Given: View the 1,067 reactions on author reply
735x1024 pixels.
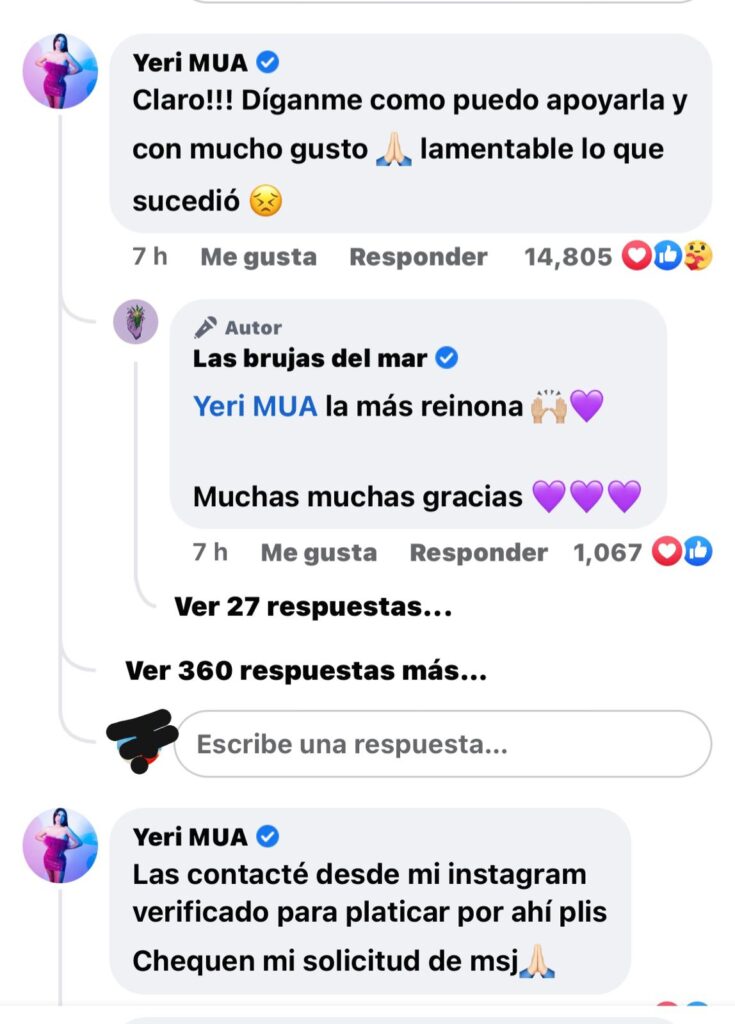Looking at the screenshot, I should click(x=641, y=553).
